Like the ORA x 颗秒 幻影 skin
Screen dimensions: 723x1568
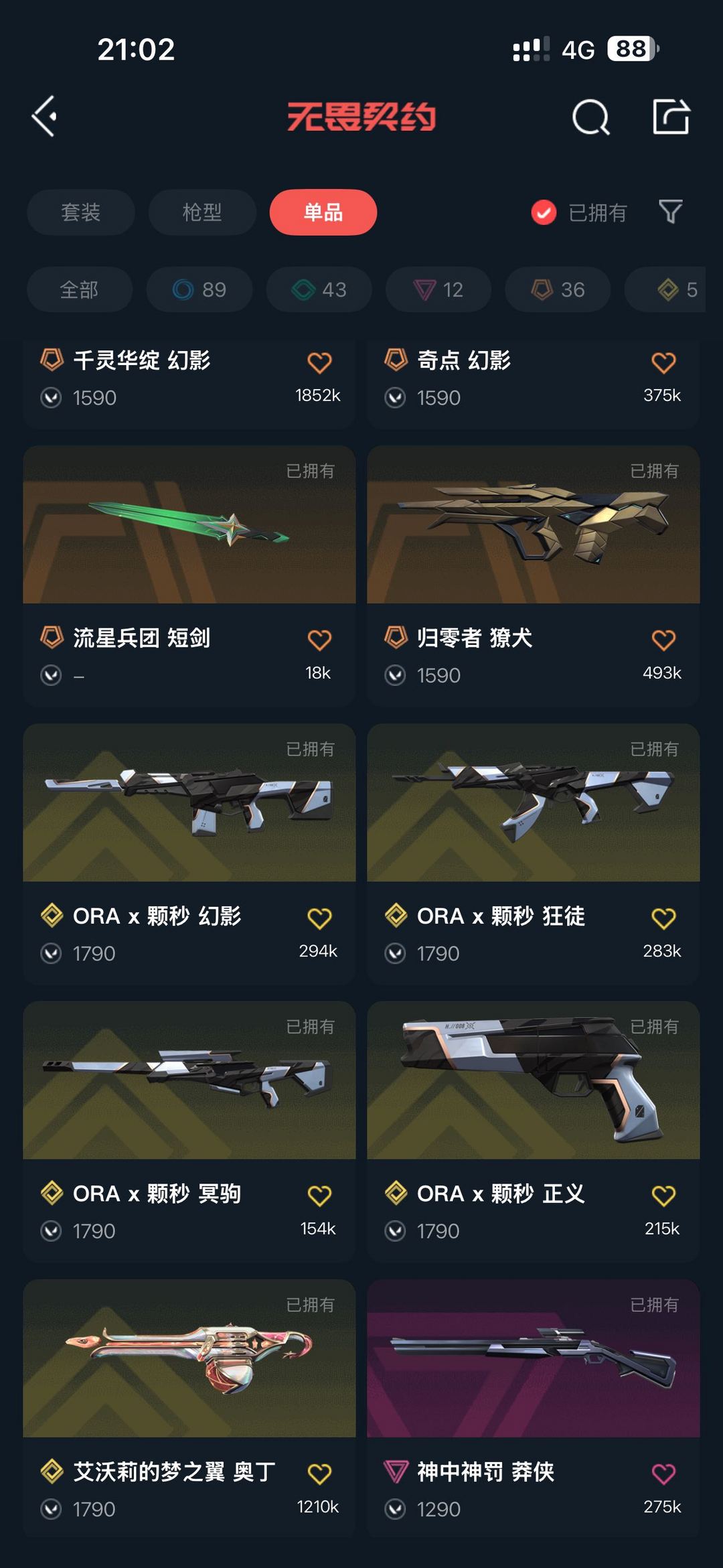[x=319, y=918]
